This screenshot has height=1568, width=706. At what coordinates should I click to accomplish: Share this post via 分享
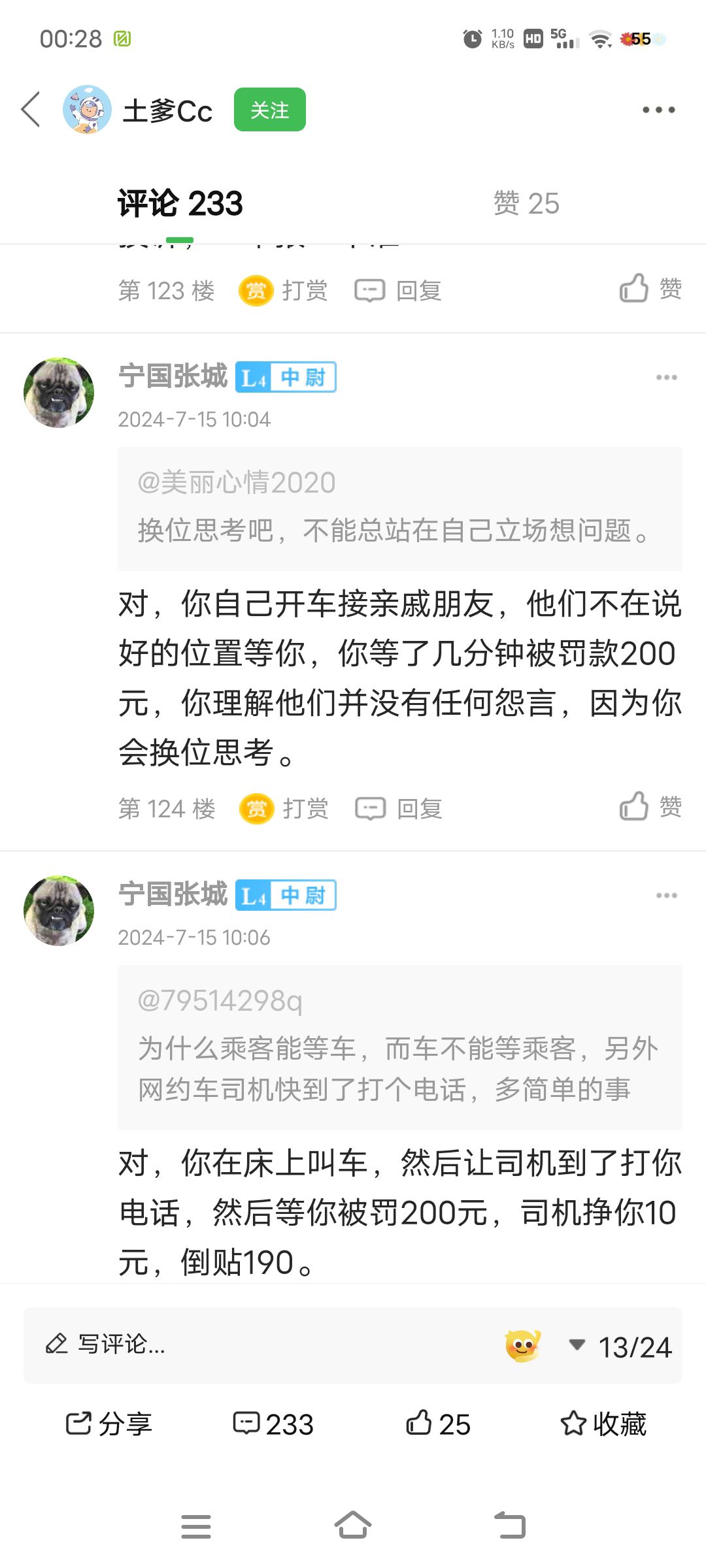tap(109, 1424)
